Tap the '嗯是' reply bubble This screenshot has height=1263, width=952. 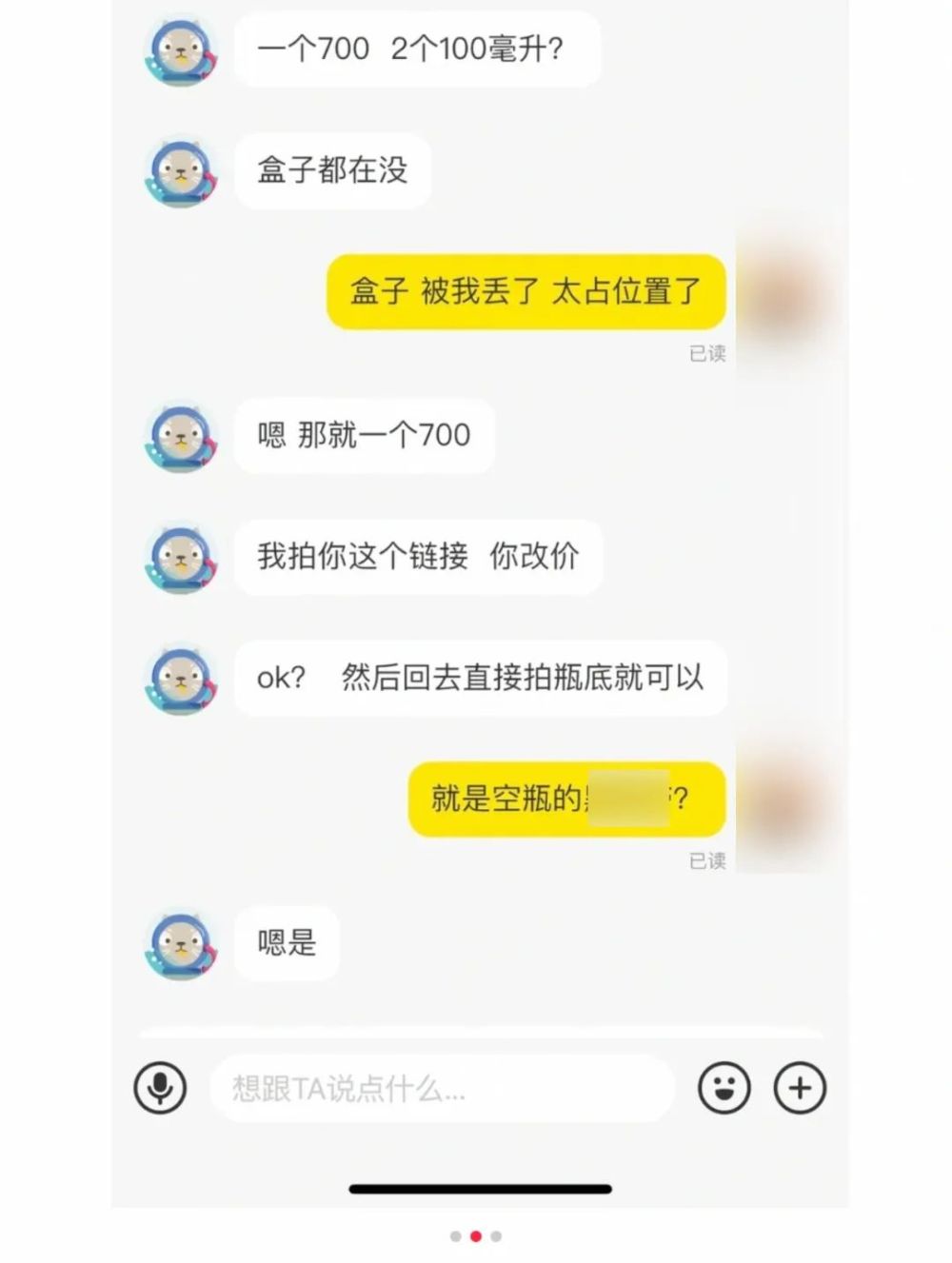click(x=286, y=943)
